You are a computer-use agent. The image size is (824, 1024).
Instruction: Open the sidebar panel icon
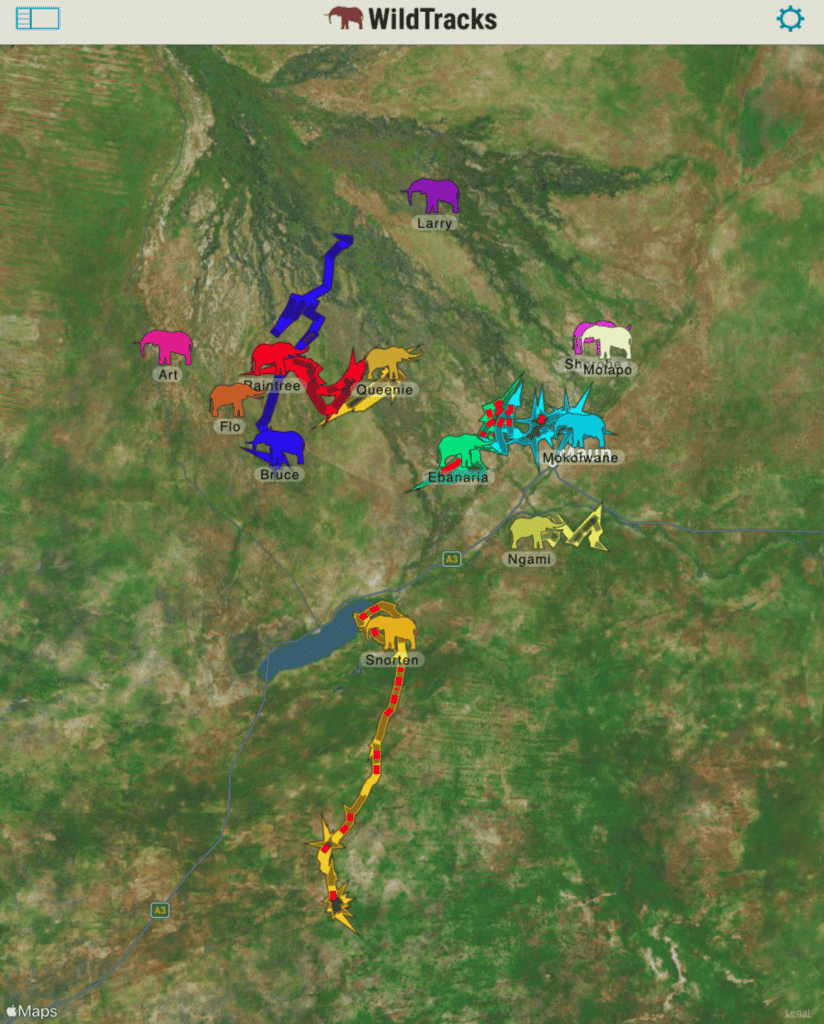(38, 18)
